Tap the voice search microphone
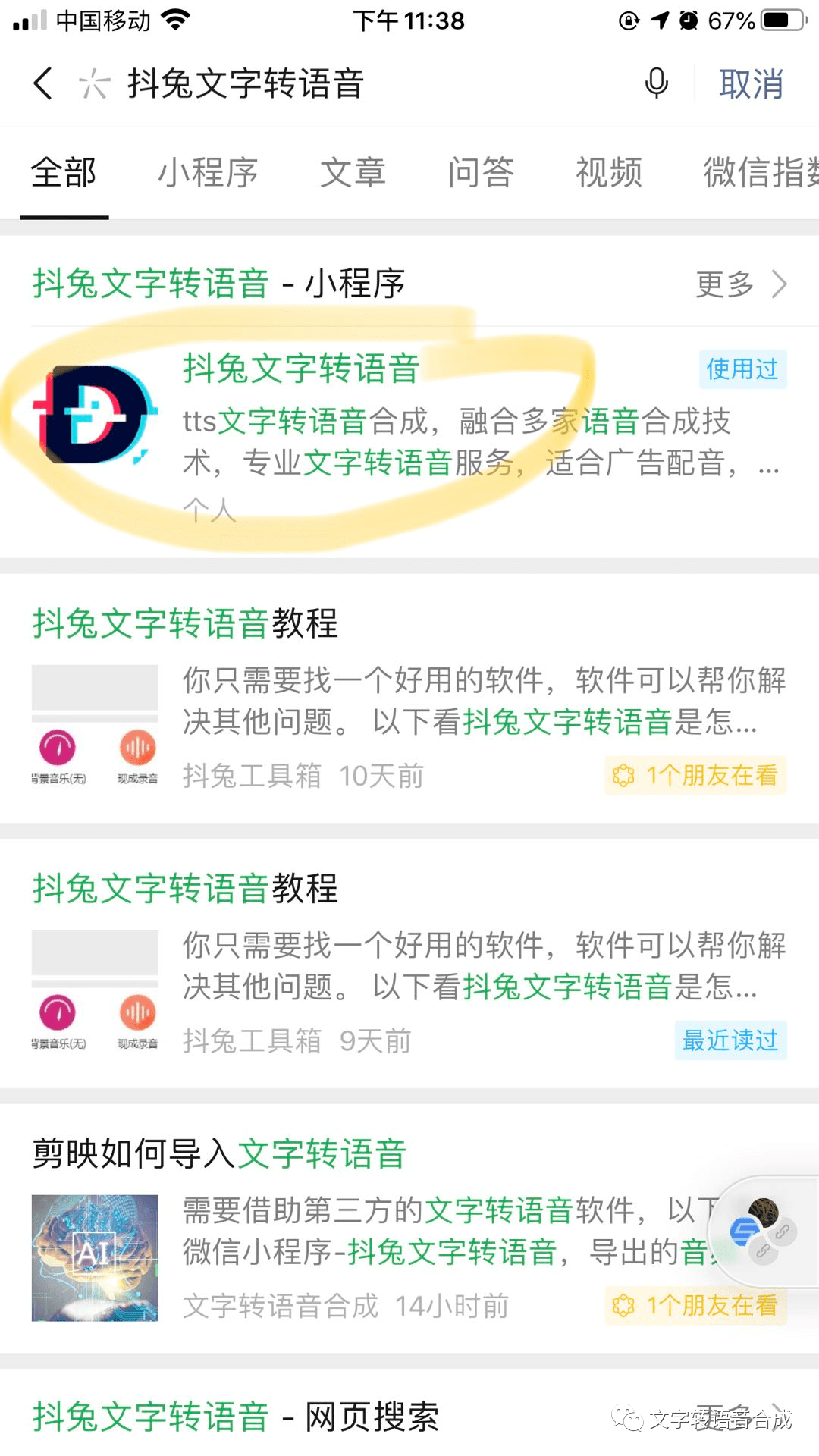The image size is (819, 1456). click(656, 83)
